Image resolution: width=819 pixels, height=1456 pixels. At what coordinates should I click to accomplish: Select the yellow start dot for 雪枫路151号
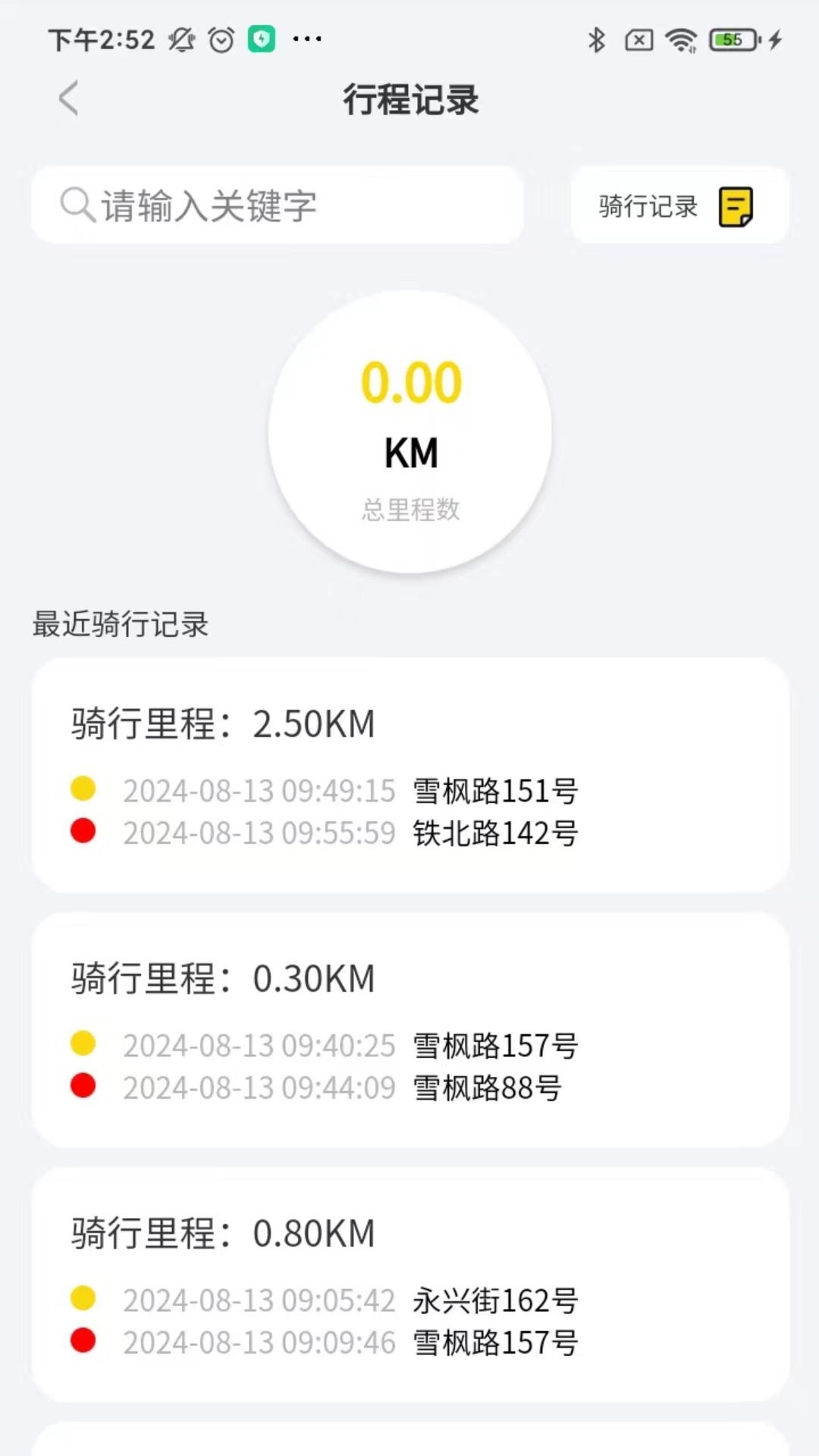[84, 789]
